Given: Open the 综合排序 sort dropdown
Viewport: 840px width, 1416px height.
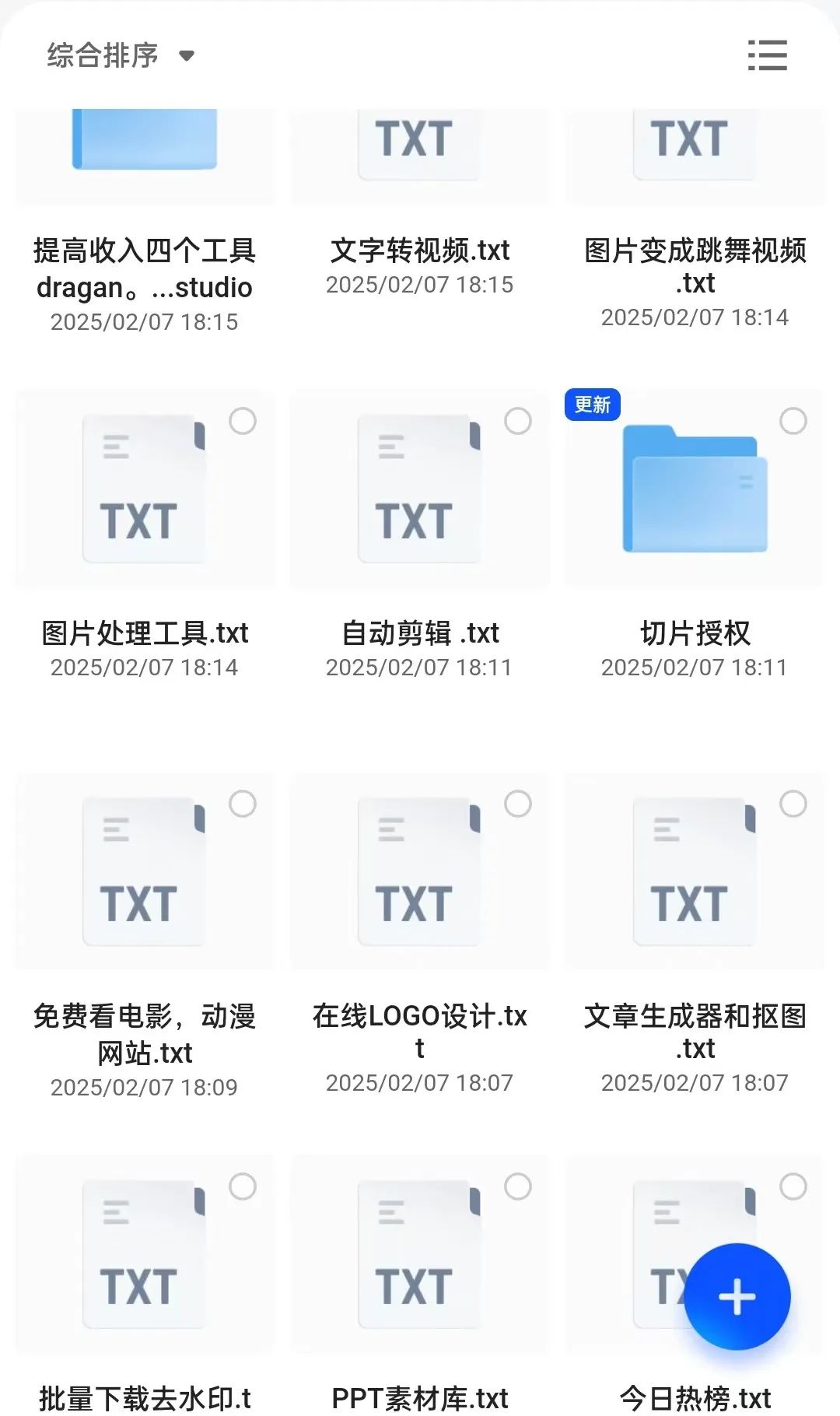Looking at the screenshot, I should coord(121,55).
